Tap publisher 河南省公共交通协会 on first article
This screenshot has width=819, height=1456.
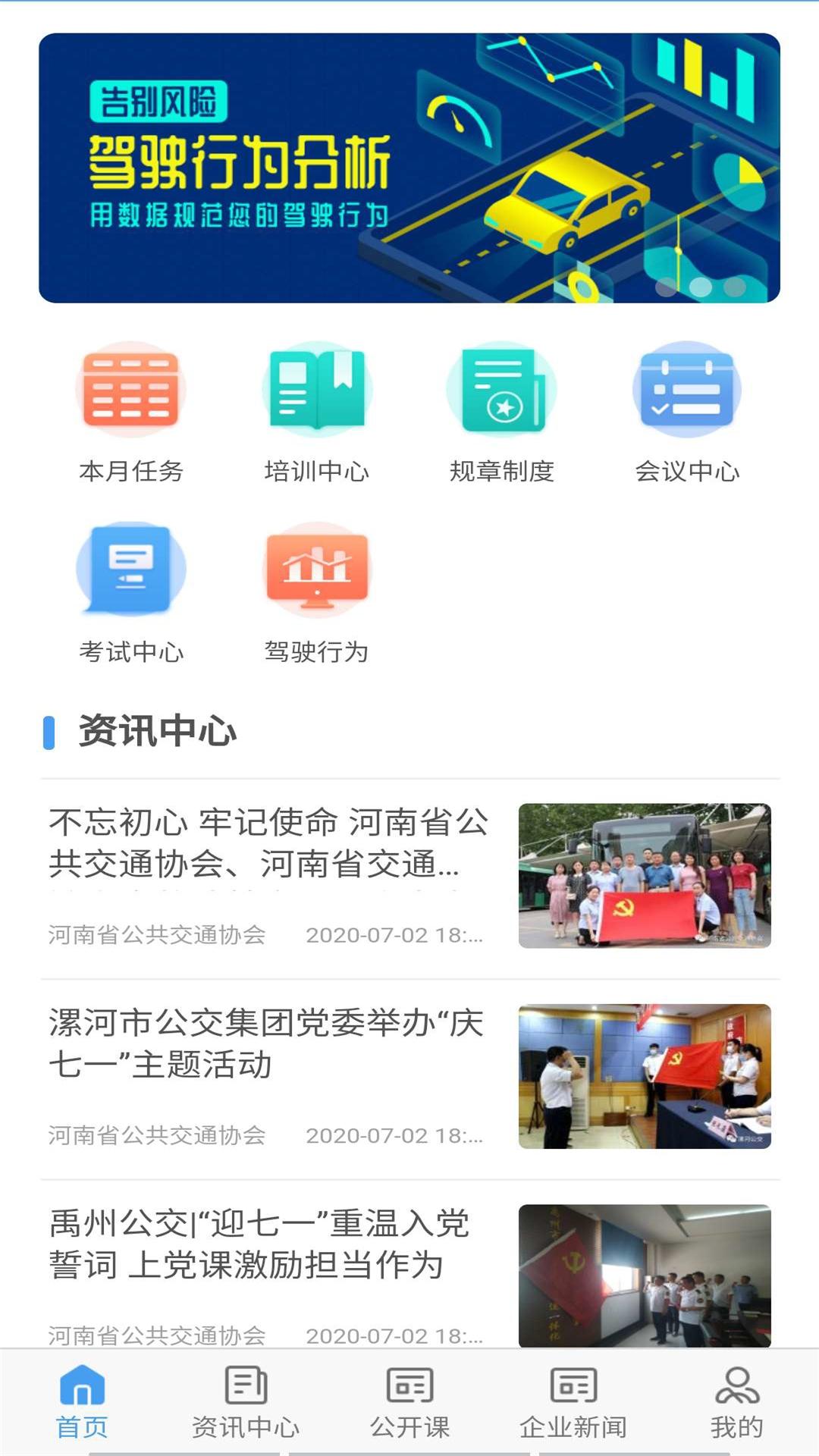pos(155,936)
